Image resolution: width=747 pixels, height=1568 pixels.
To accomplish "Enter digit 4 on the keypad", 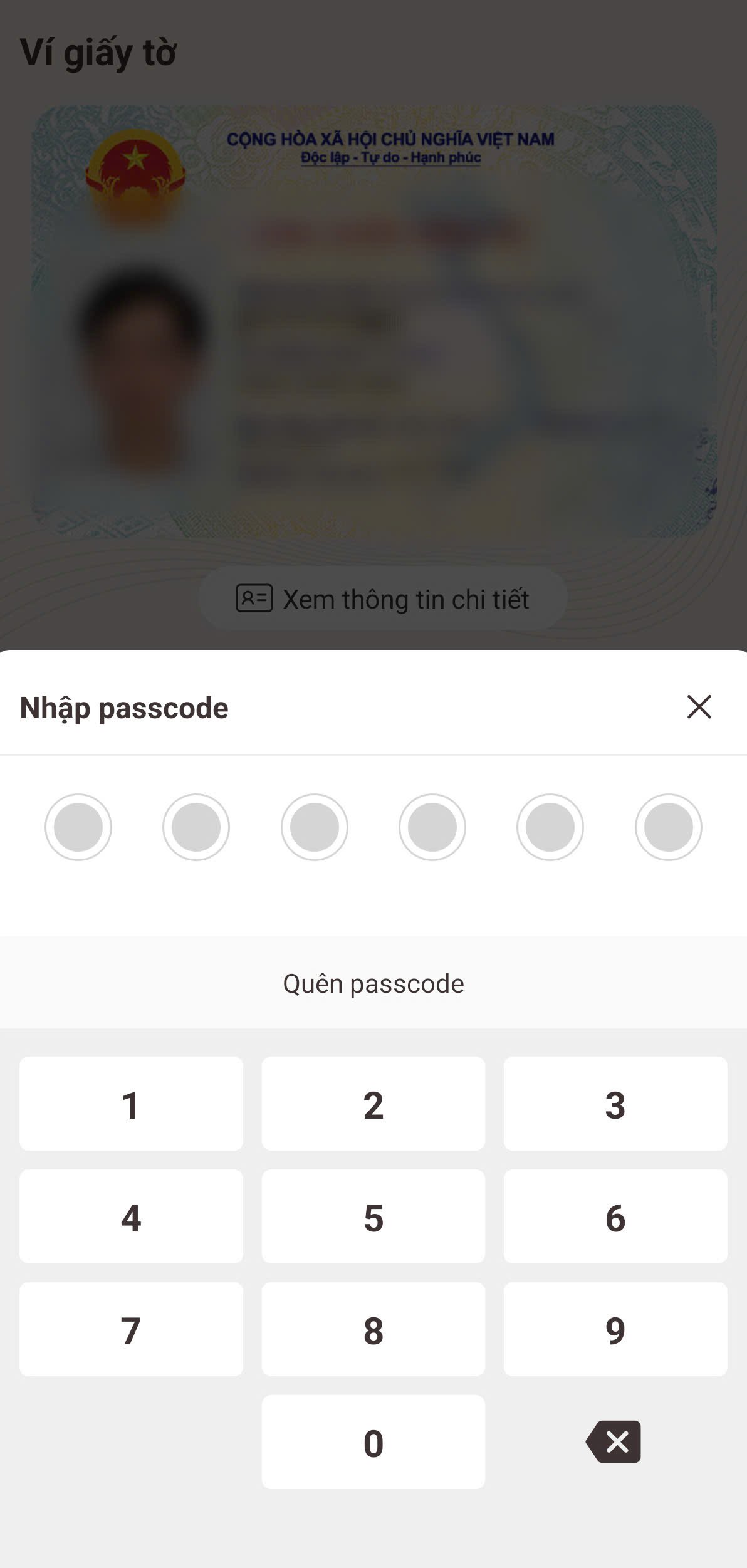I will coord(131,1217).
